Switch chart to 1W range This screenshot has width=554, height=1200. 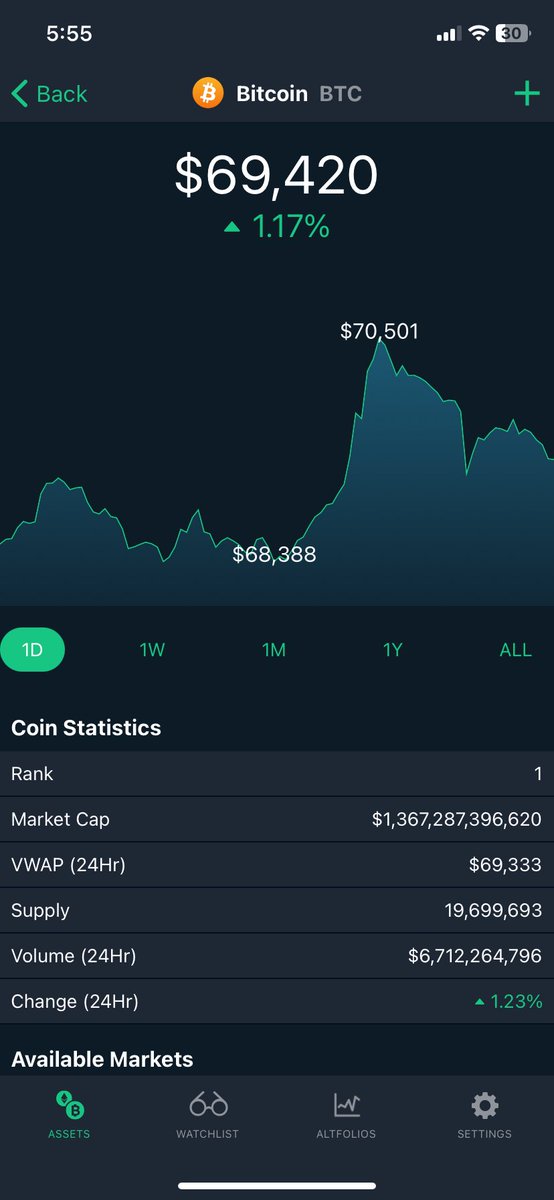pyautogui.click(x=152, y=650)
